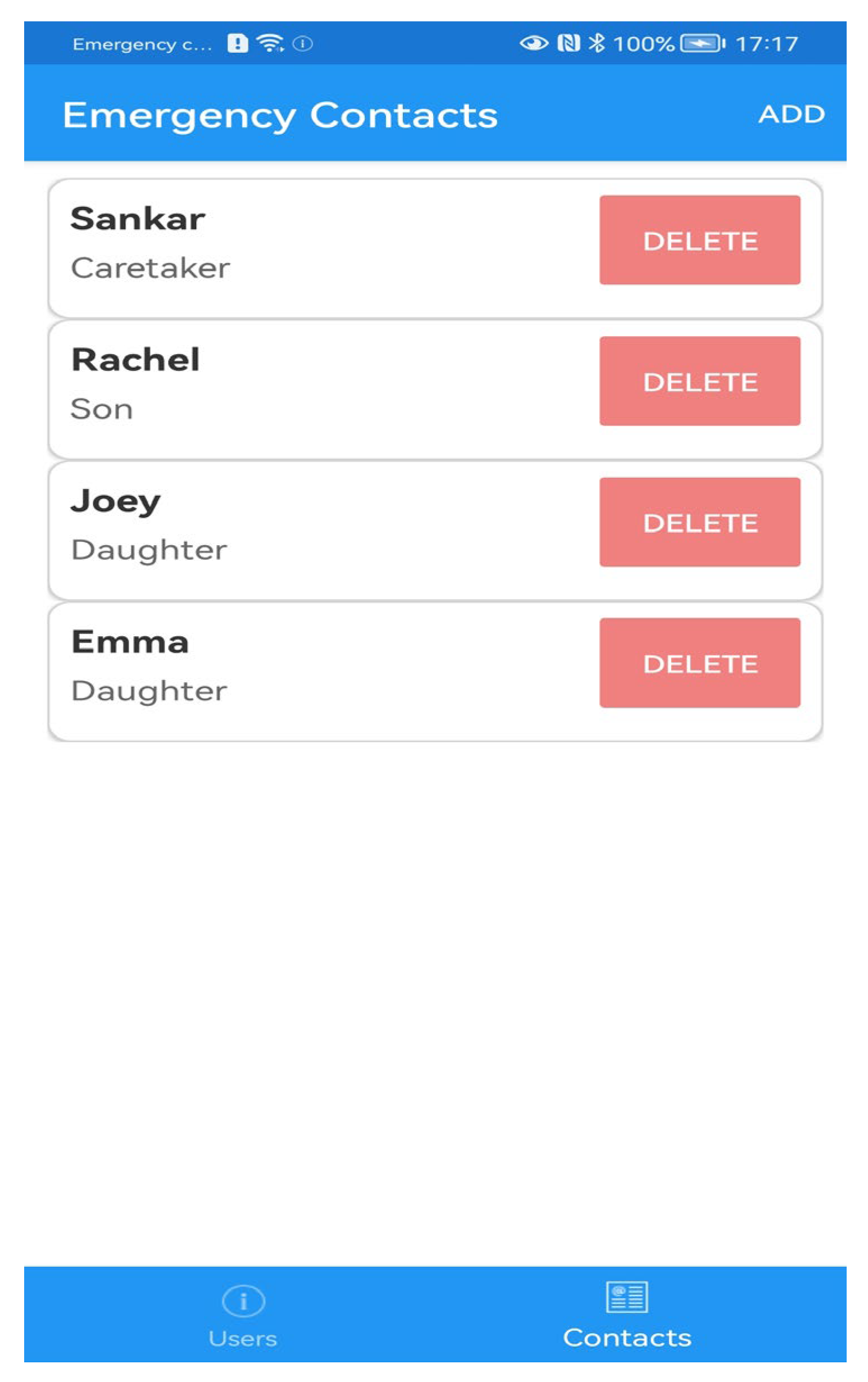This screenshot has width=868, height=1382.
Task: Delete the contact Emma
Action: [x=699, y=663]
